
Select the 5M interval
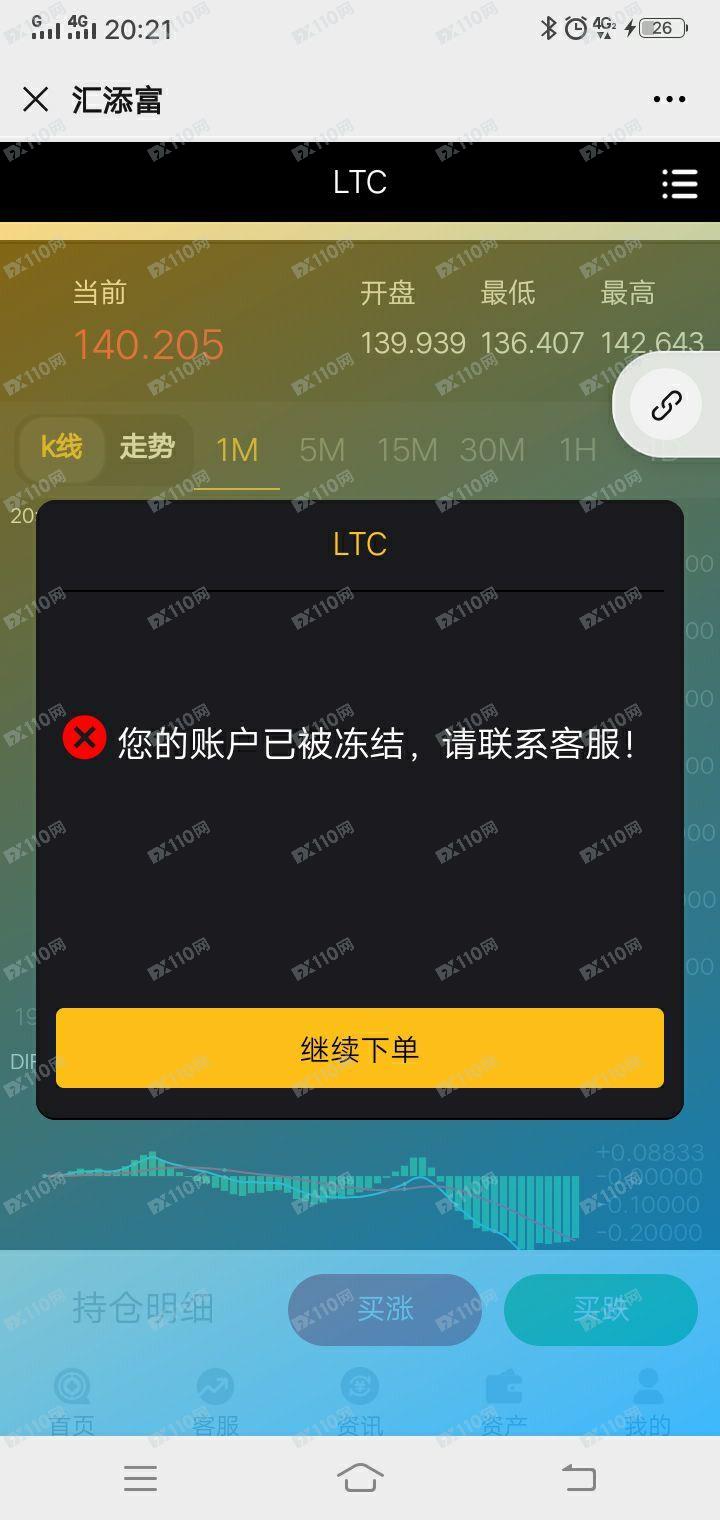coord(322,450)
